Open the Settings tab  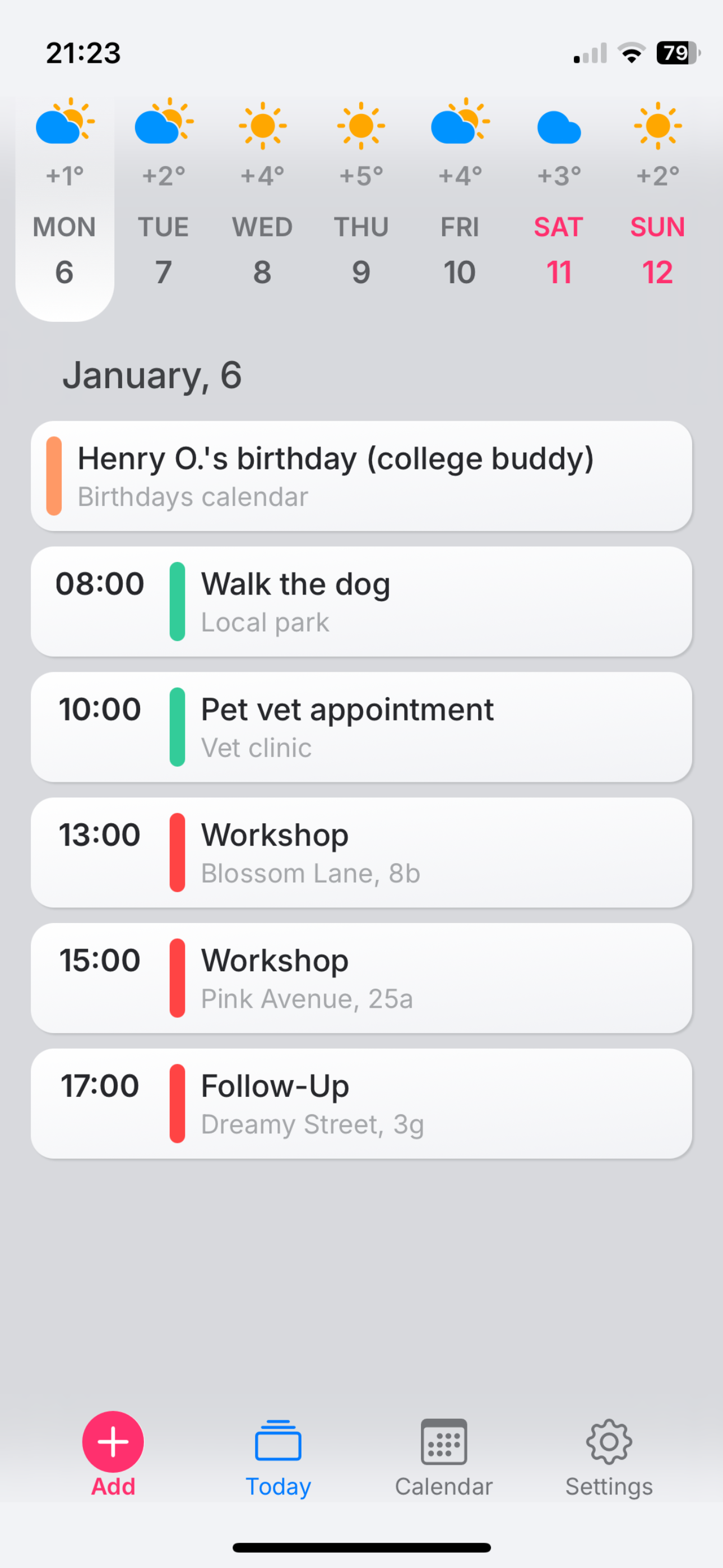tap(609, 1457)
